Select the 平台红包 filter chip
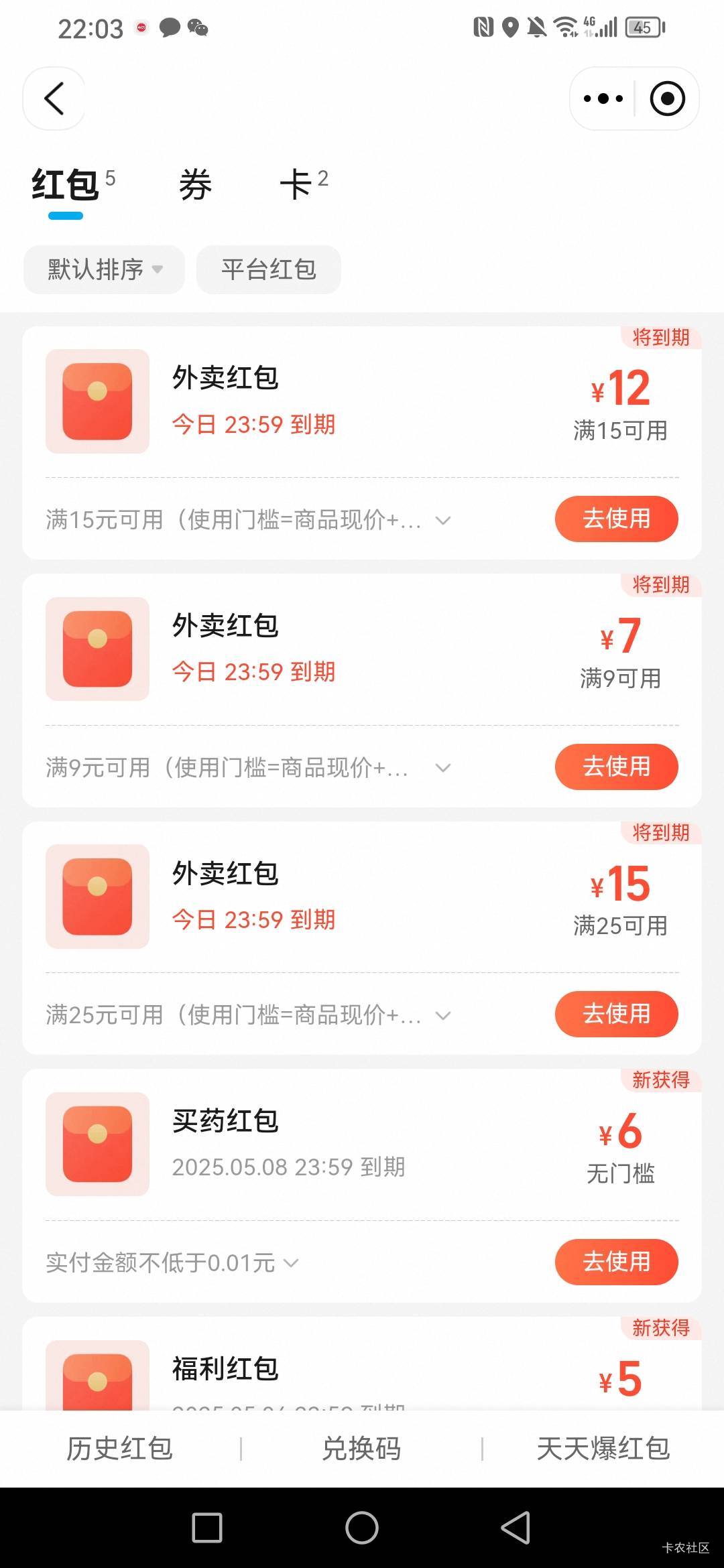Viewport: 724px width, 1568px height. coord(268,269)
